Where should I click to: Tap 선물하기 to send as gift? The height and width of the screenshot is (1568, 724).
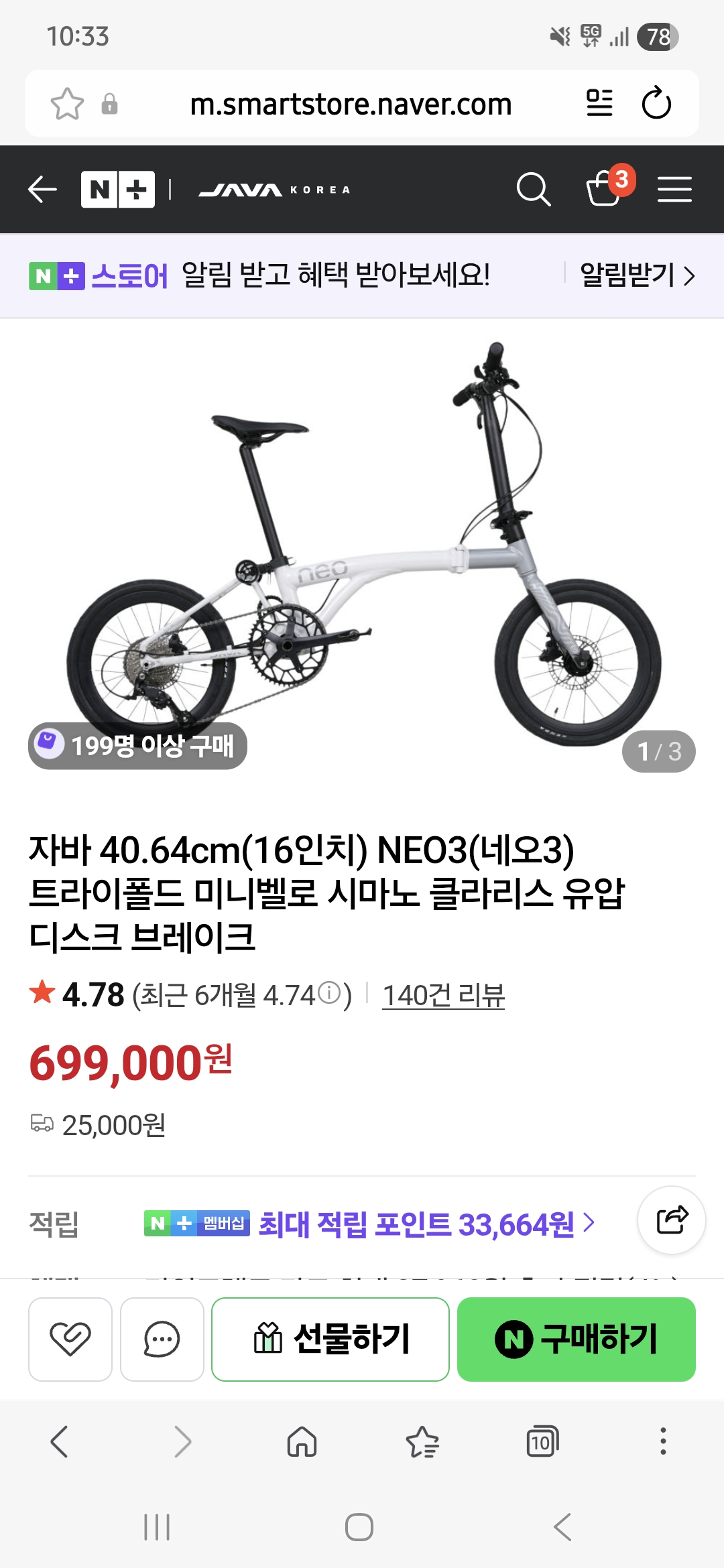[330, 1340]
